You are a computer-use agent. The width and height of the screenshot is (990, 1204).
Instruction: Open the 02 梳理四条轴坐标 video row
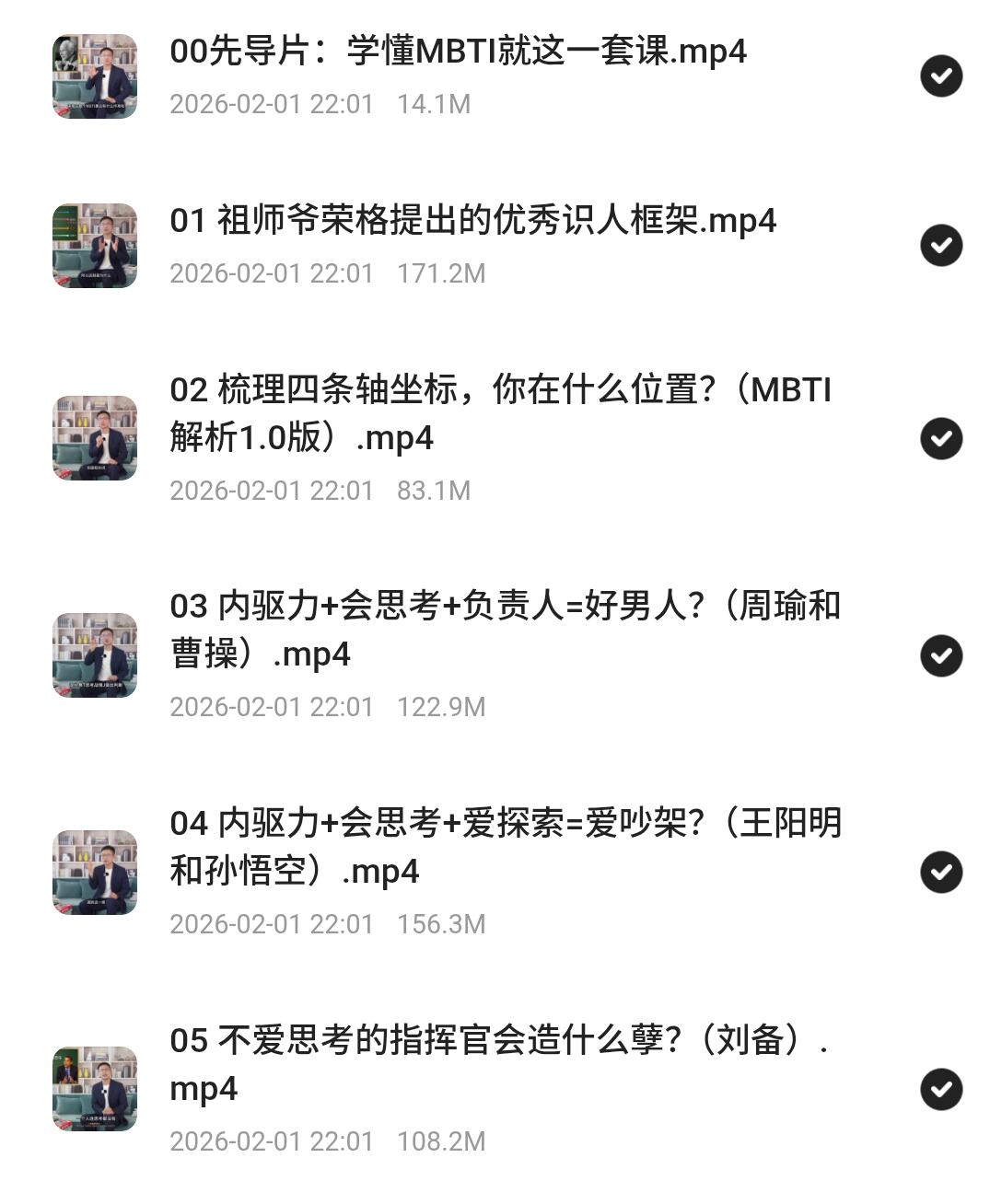pyautogui.click(x=500, y=413)
